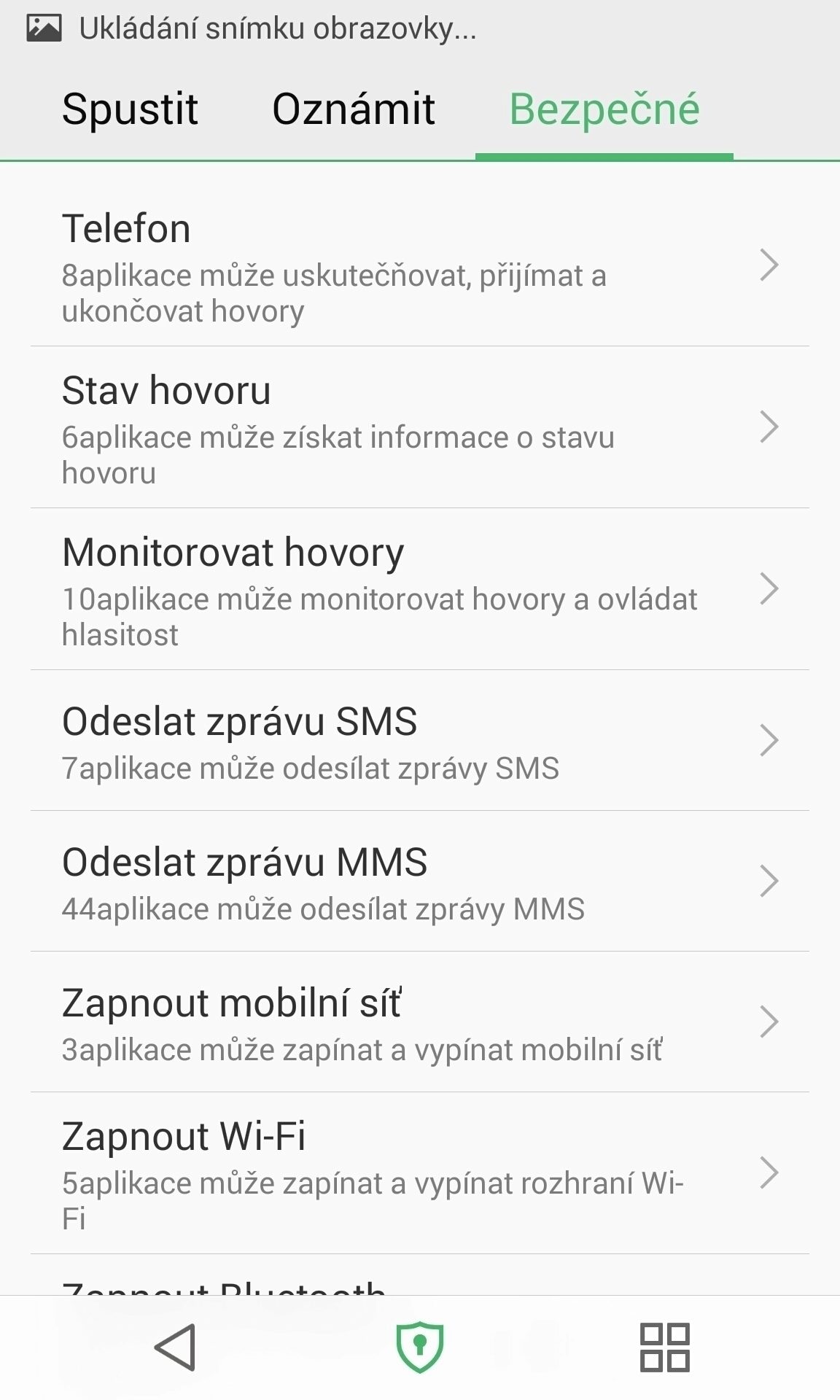Viewport: 840px width, 1400px height.
Task: Select the Bezpečné tab
Action: pos(604,109)
